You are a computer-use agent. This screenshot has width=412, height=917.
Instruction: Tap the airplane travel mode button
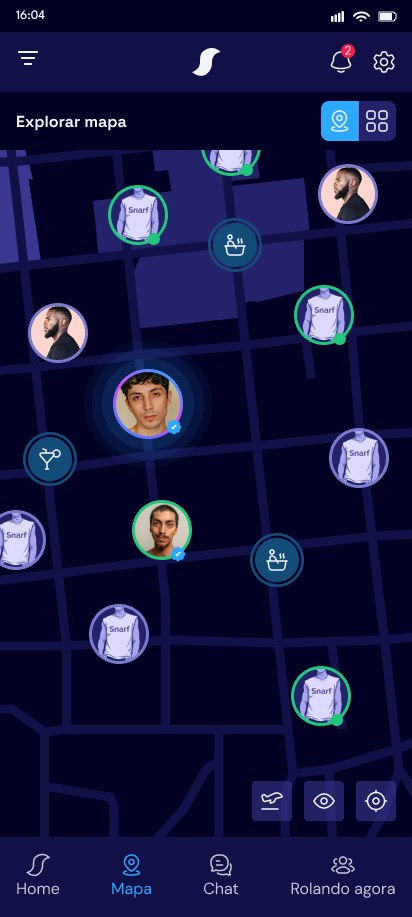(x=272, y=801)
